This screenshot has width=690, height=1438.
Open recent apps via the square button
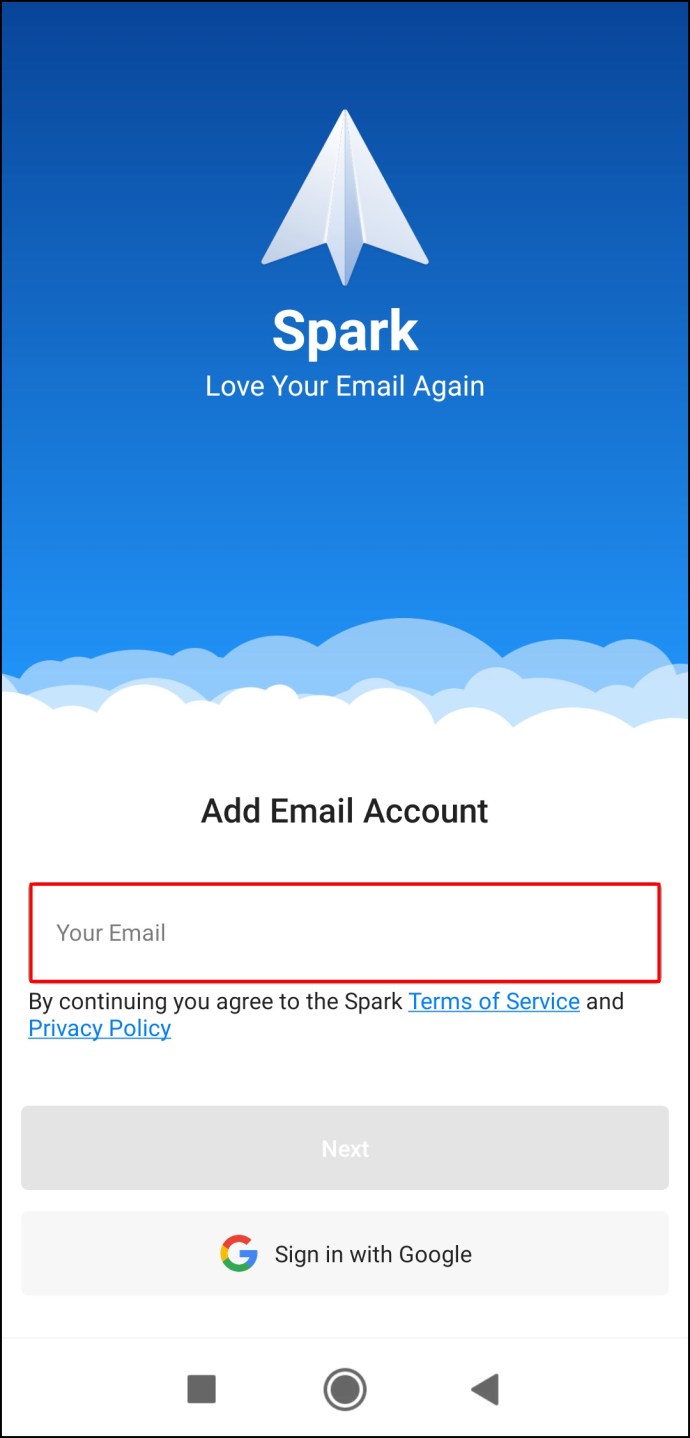click(202, 1389)
